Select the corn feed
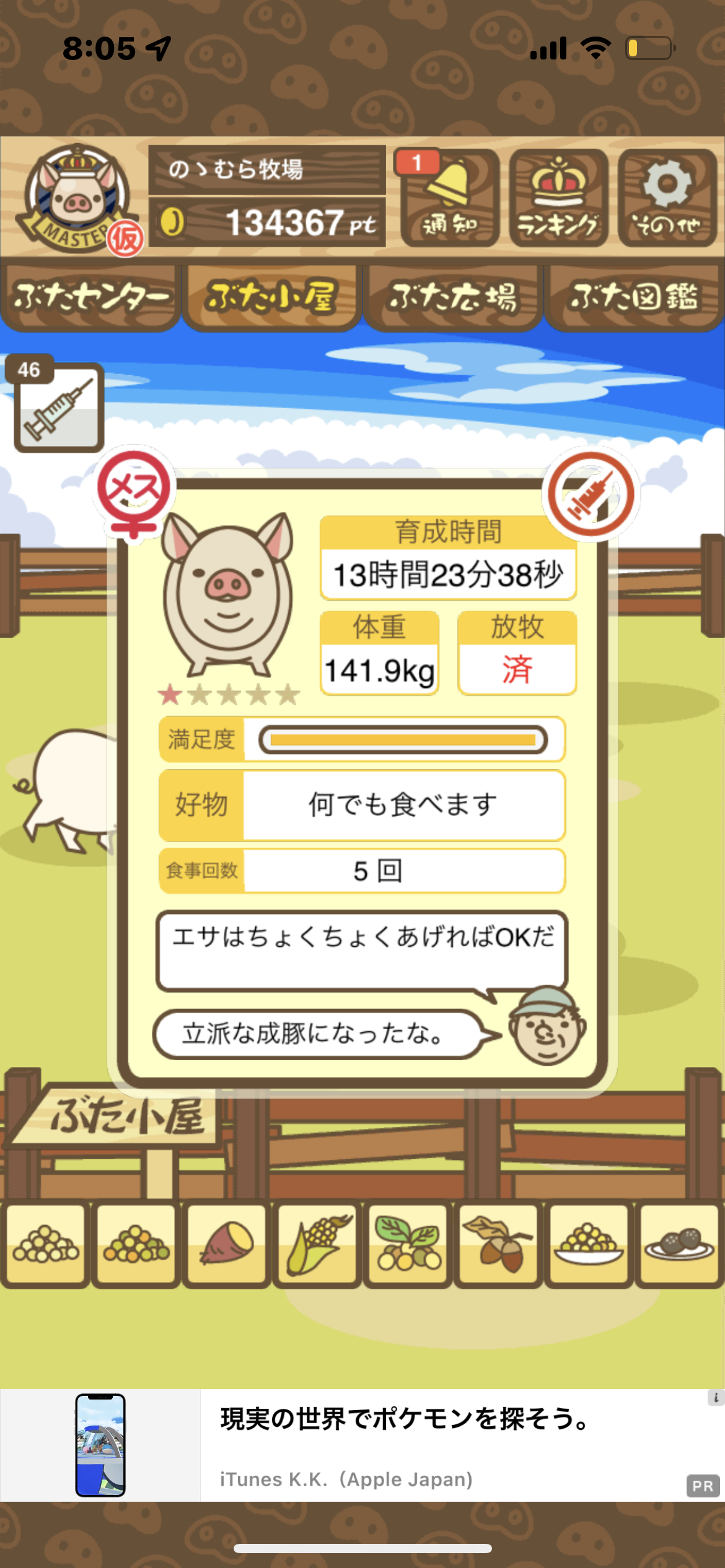Viewport: 725px width, 1568px height. click(x=317, y=1244)
